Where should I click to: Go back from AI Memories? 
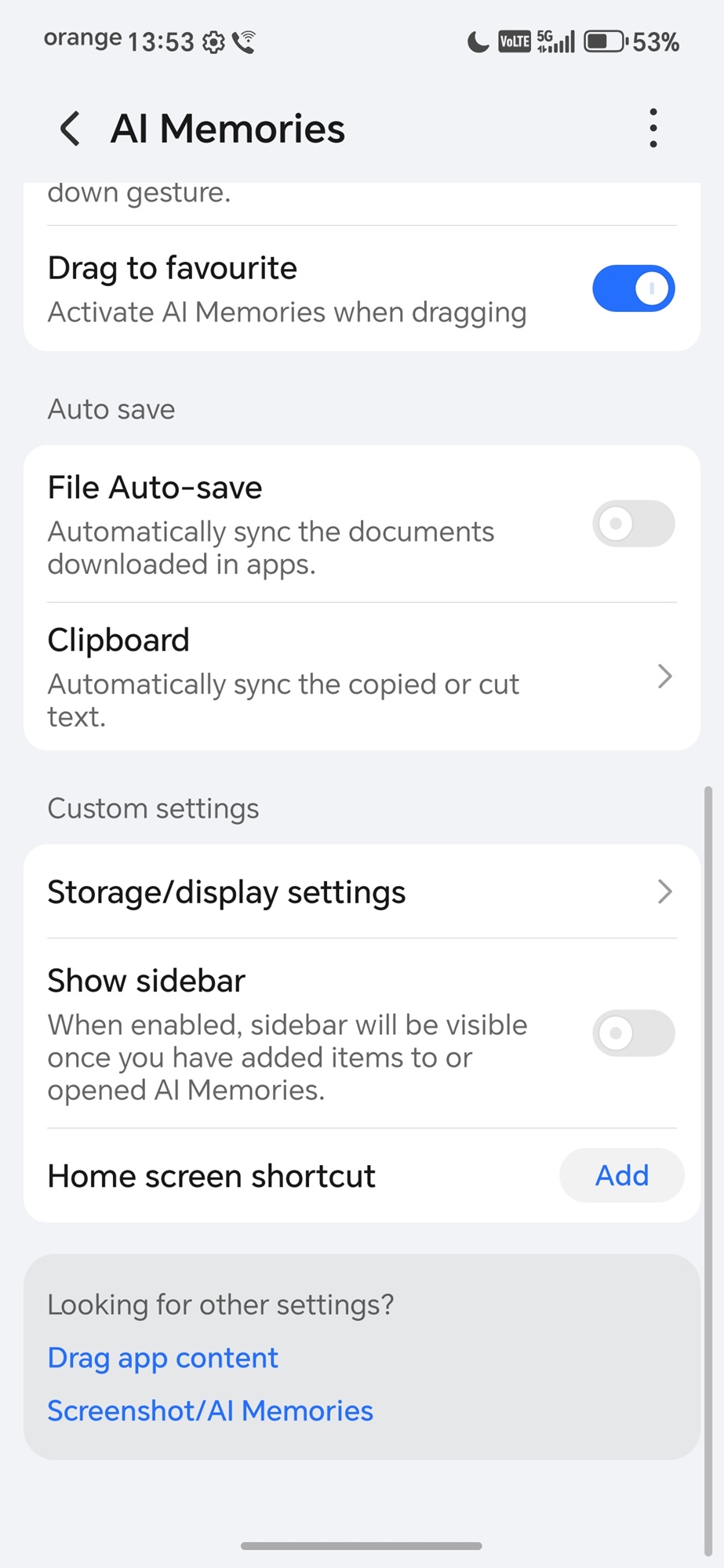(70, 129)
